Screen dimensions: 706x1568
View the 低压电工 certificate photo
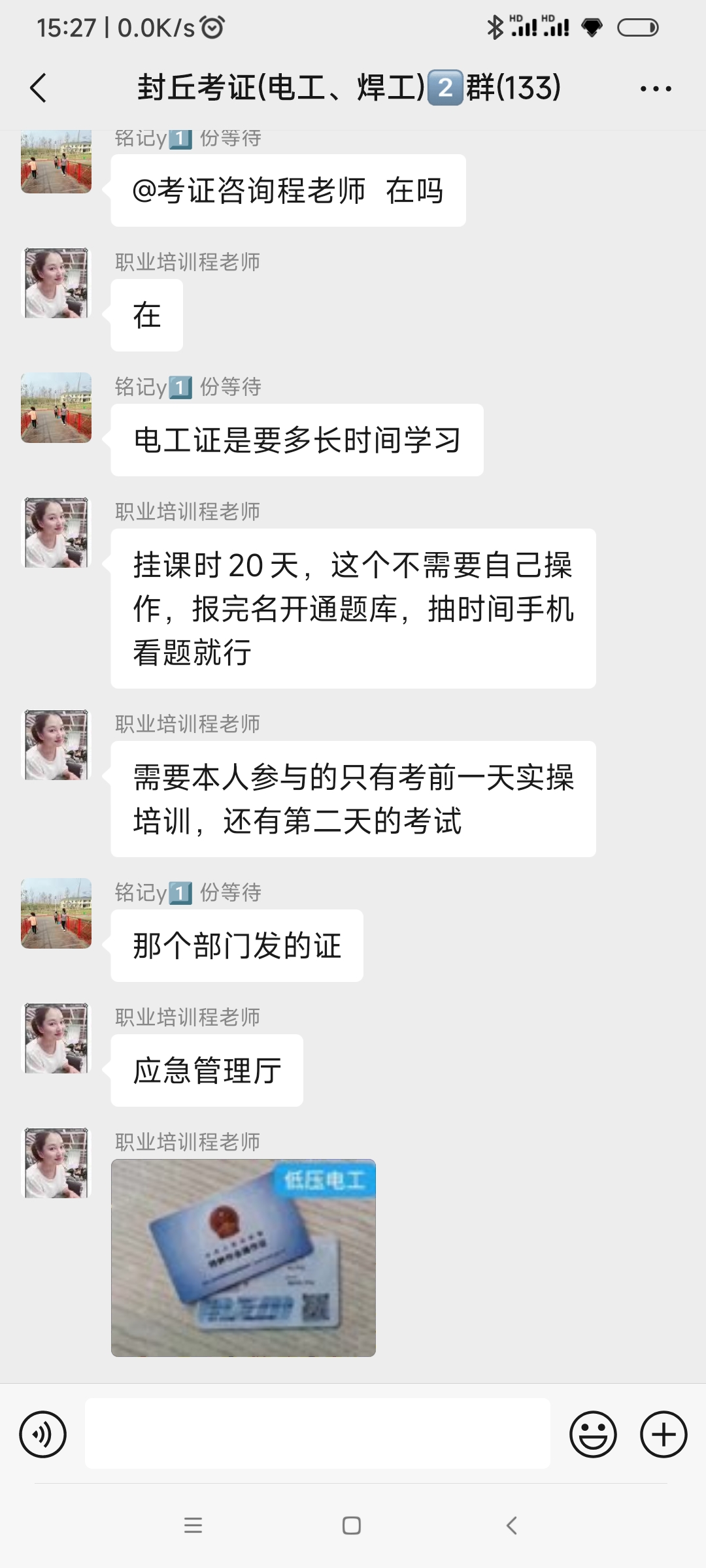[243, 1258]
